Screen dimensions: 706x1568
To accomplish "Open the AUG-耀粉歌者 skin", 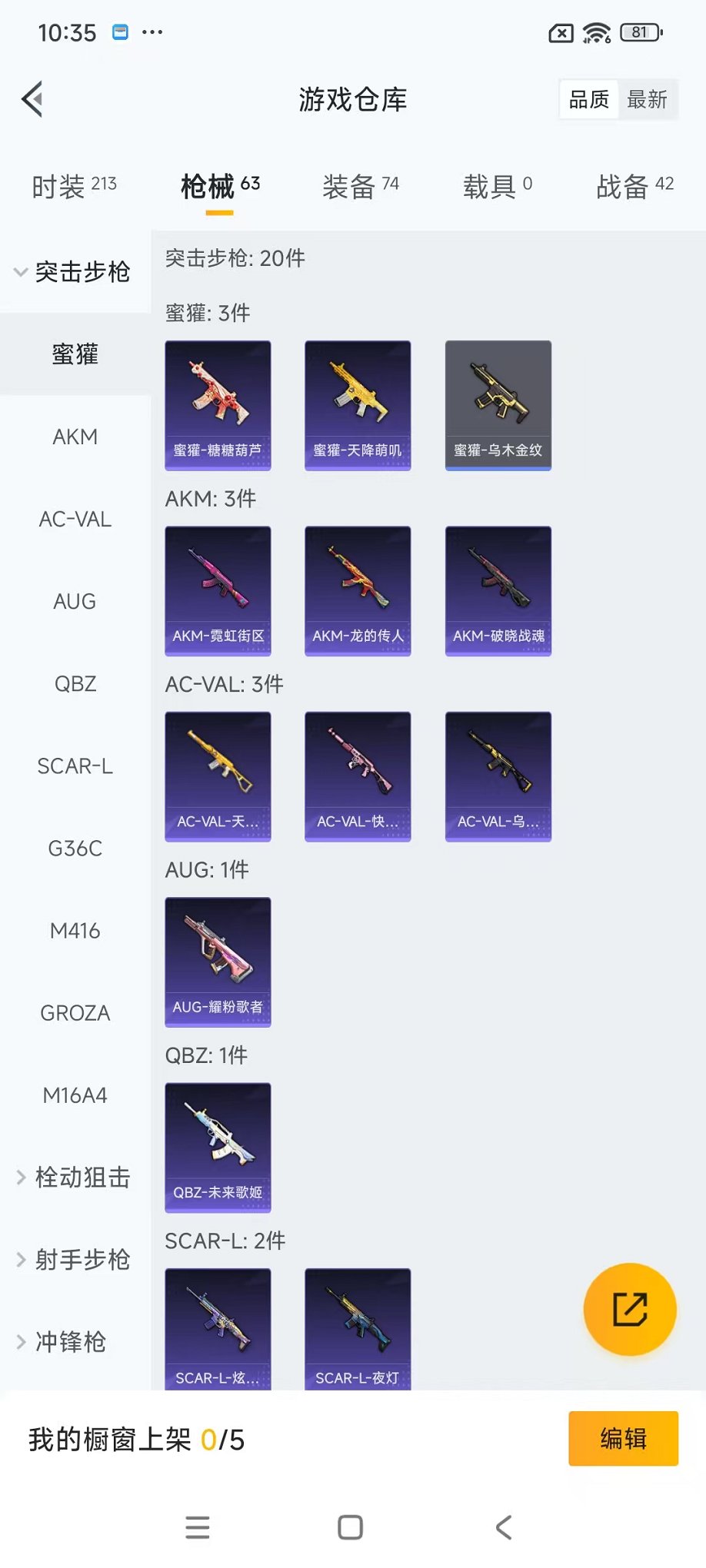I will pyautogui.click(x=218, y=962).
